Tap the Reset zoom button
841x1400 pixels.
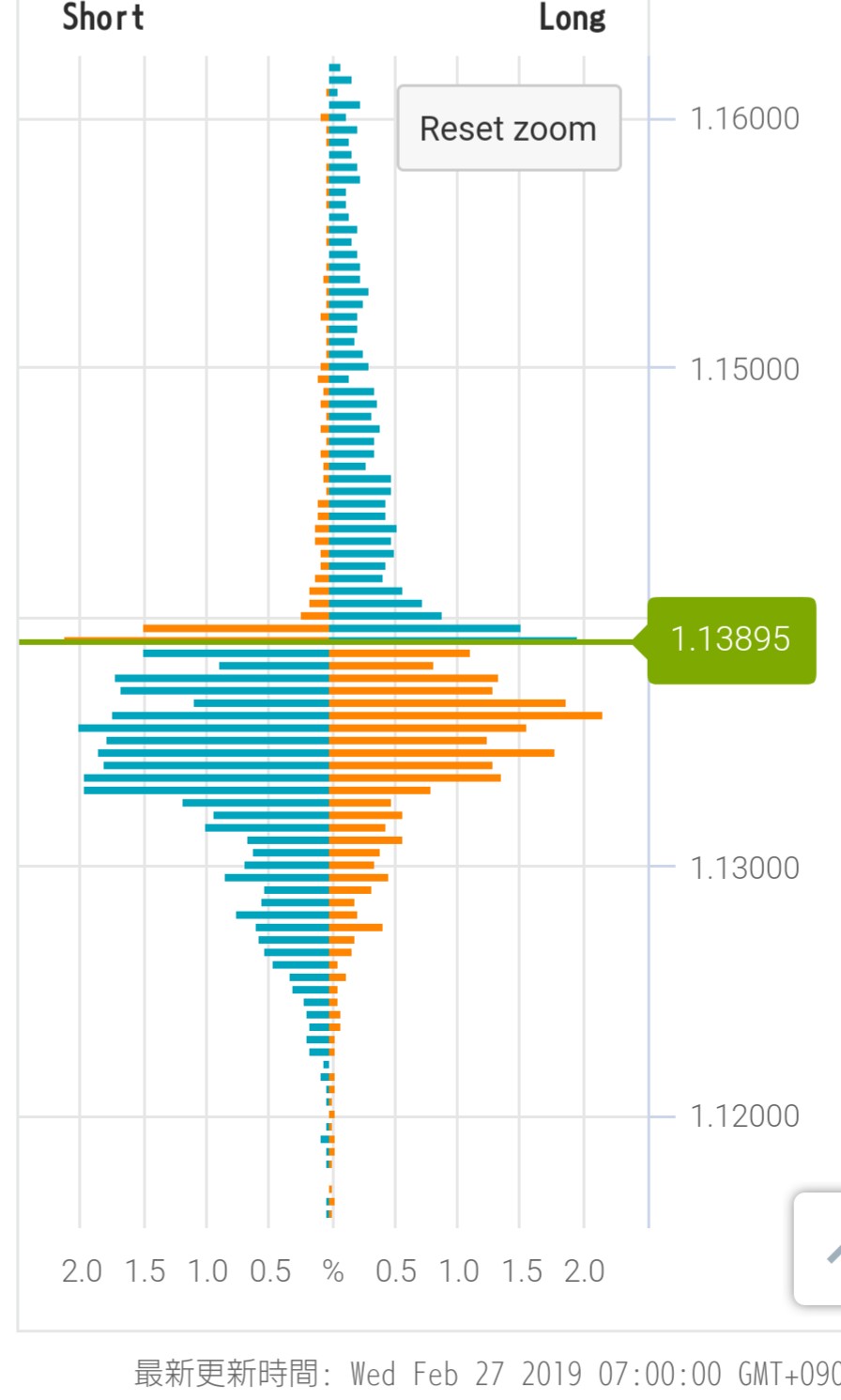pos(509,129)
